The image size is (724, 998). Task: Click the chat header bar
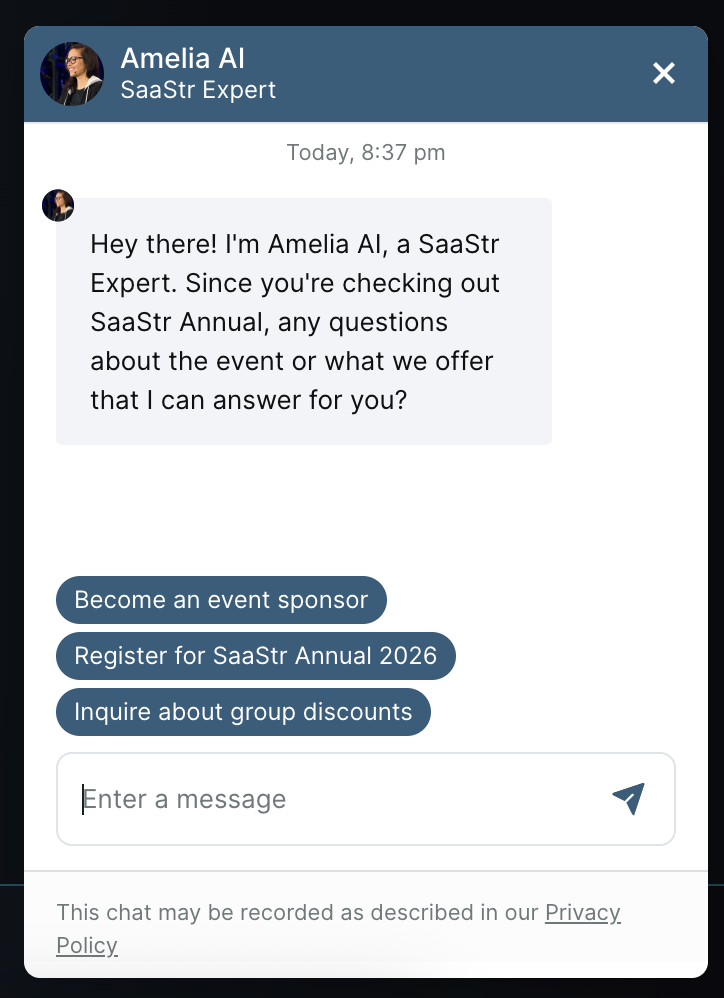coord(400,73)
